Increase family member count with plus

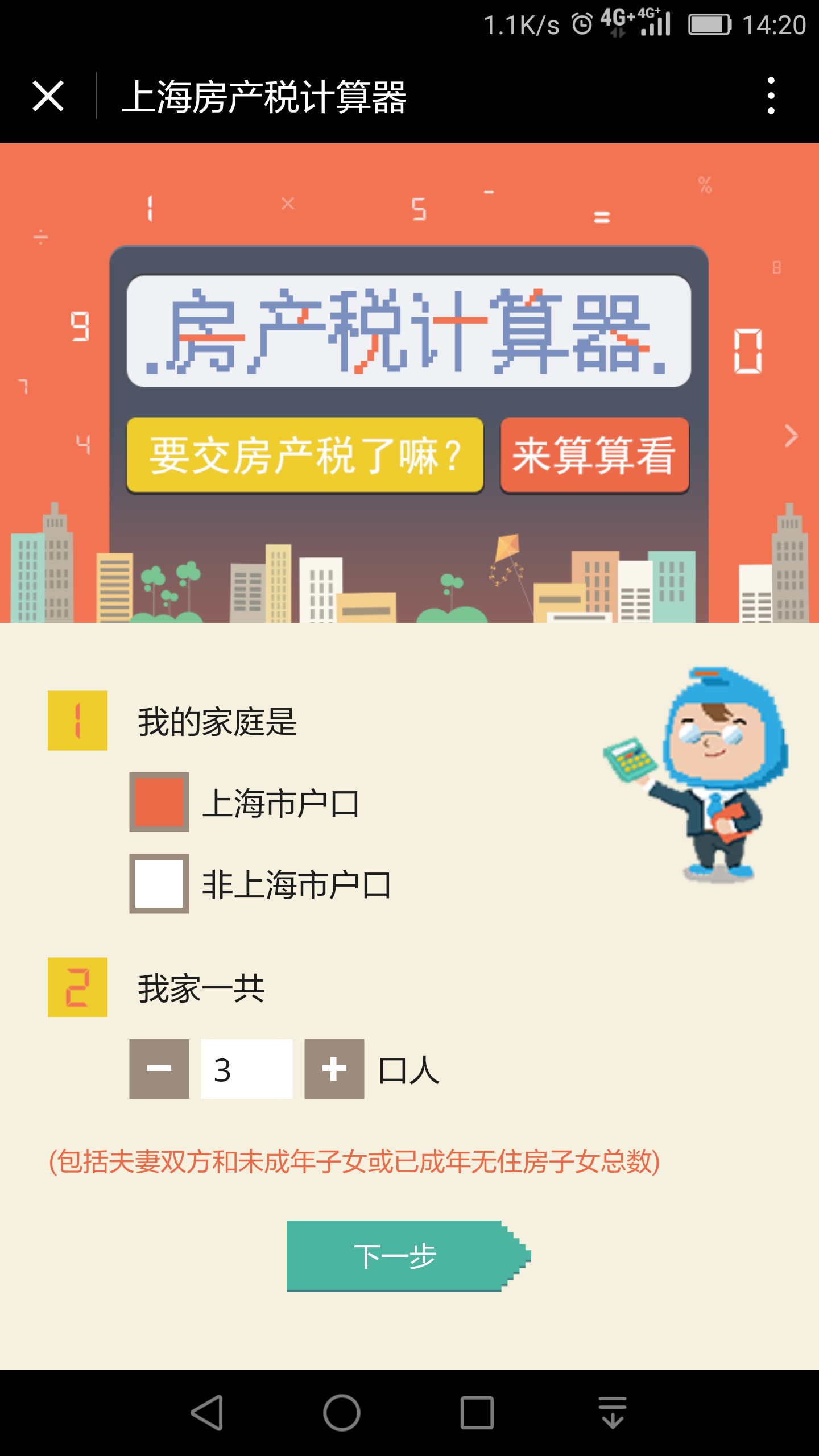click(334, 1069)
